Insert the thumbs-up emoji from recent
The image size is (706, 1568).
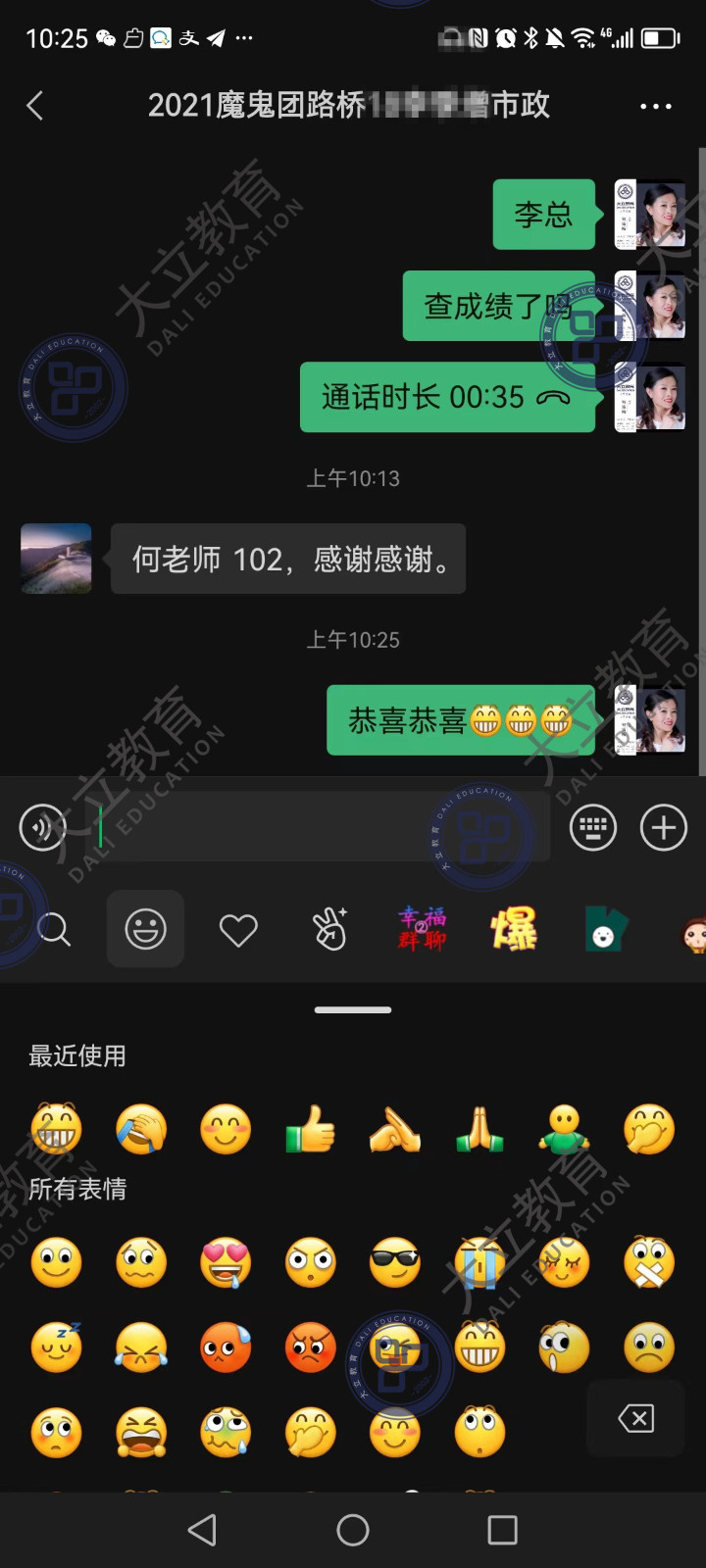(310, 1130)
